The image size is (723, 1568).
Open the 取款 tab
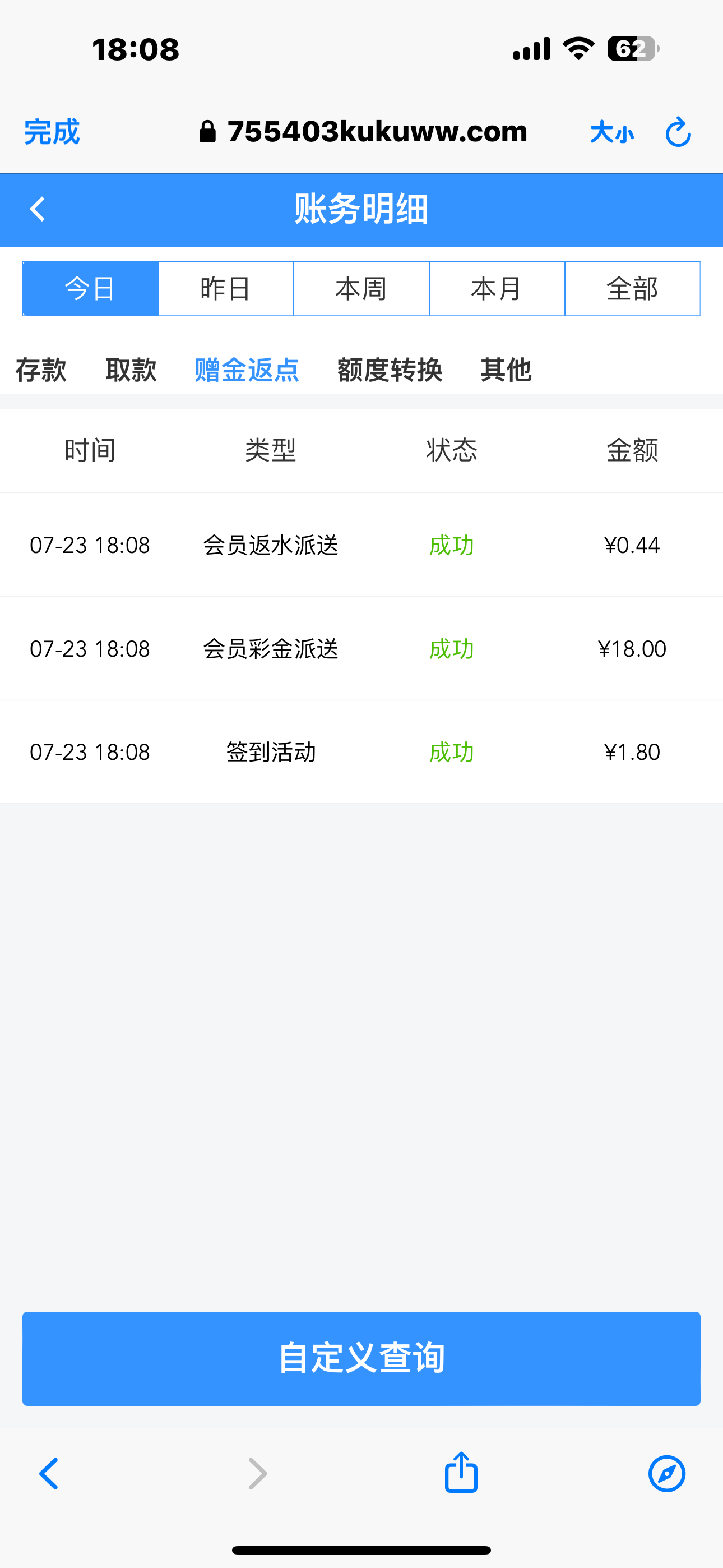(131, 370)
